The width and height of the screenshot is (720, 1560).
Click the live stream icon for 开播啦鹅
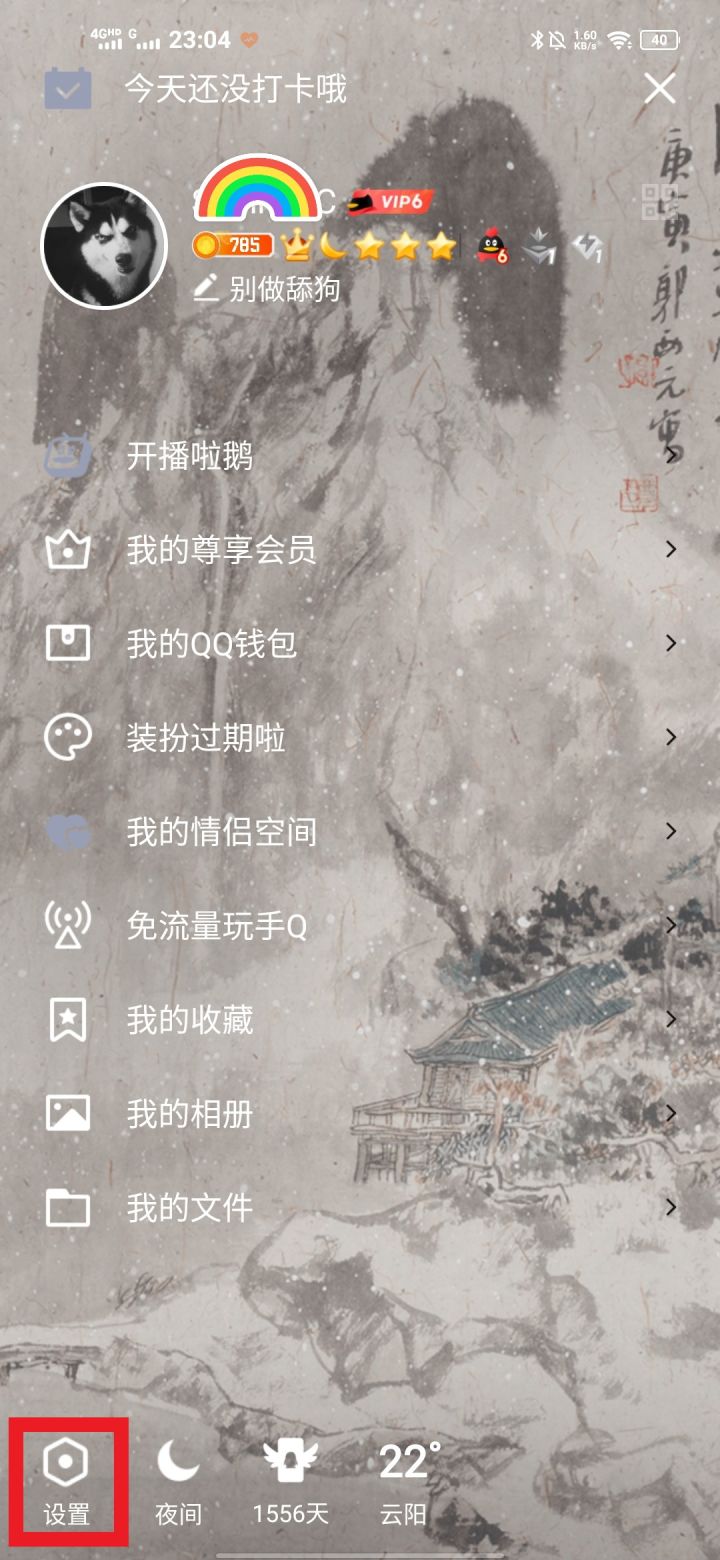coord(68,456)
